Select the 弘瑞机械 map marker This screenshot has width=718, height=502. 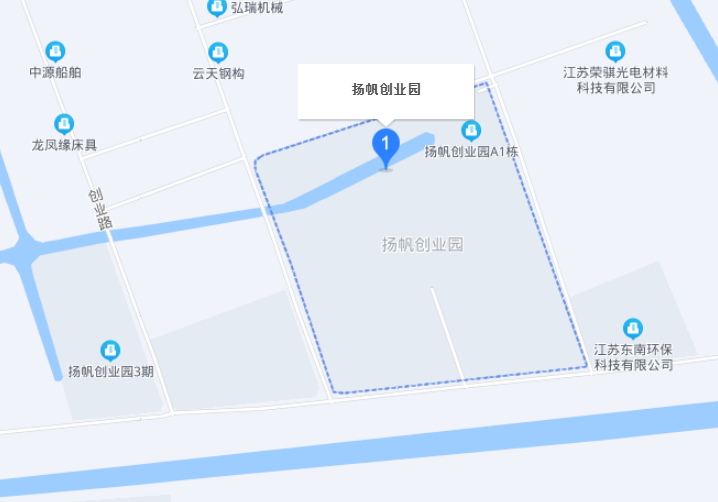pyautogui.click(x=217, y=8)
